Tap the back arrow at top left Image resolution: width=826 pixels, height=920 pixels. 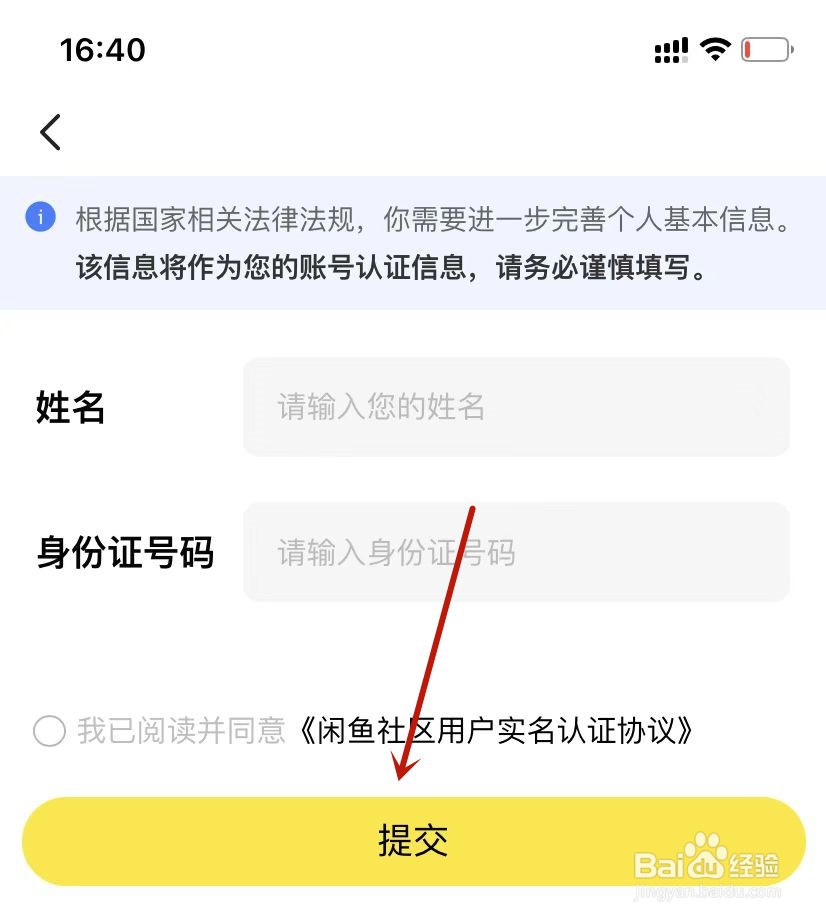[50, 131]
